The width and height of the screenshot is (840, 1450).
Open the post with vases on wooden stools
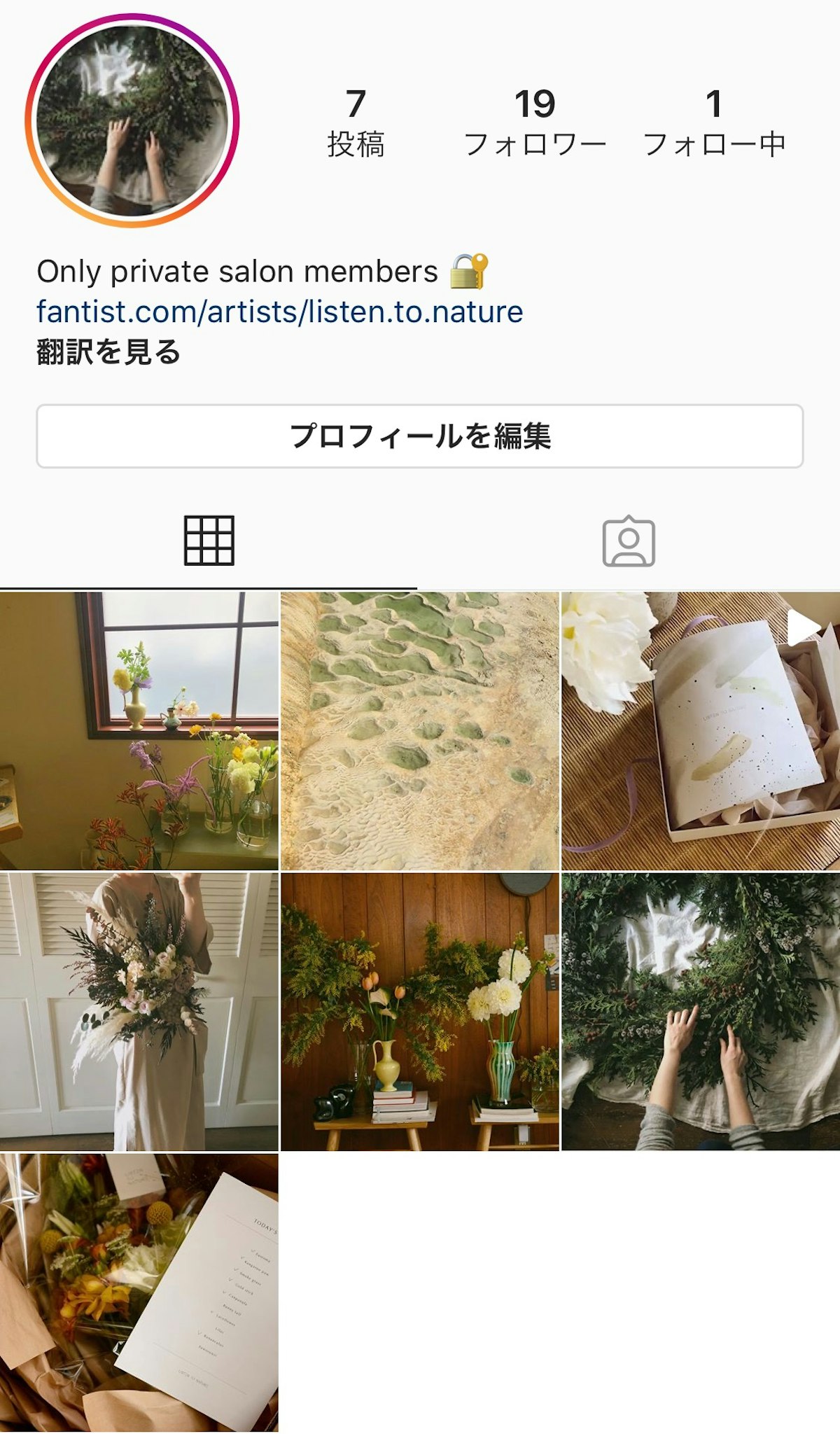[420, 1012]
